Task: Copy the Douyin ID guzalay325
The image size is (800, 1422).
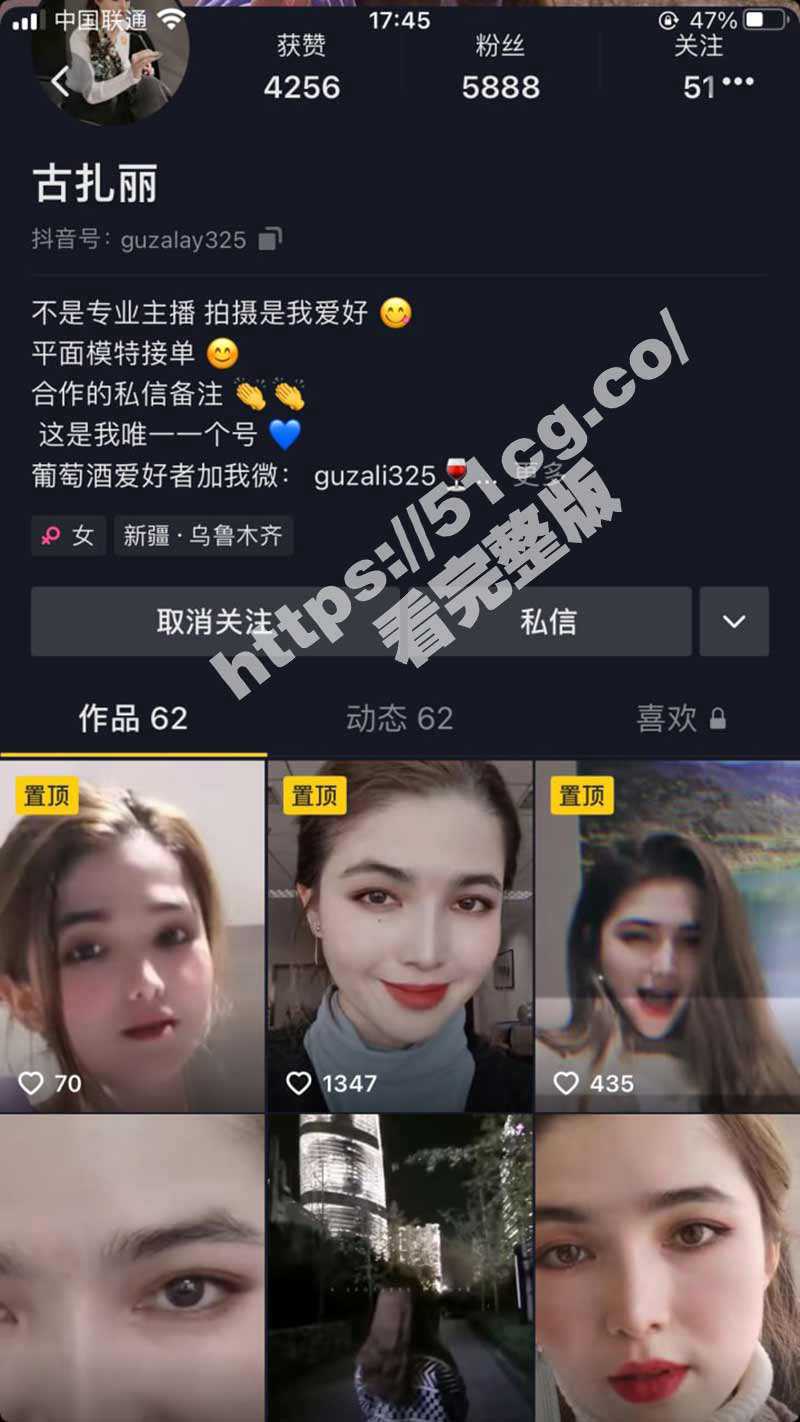Action: click(270, 240)
